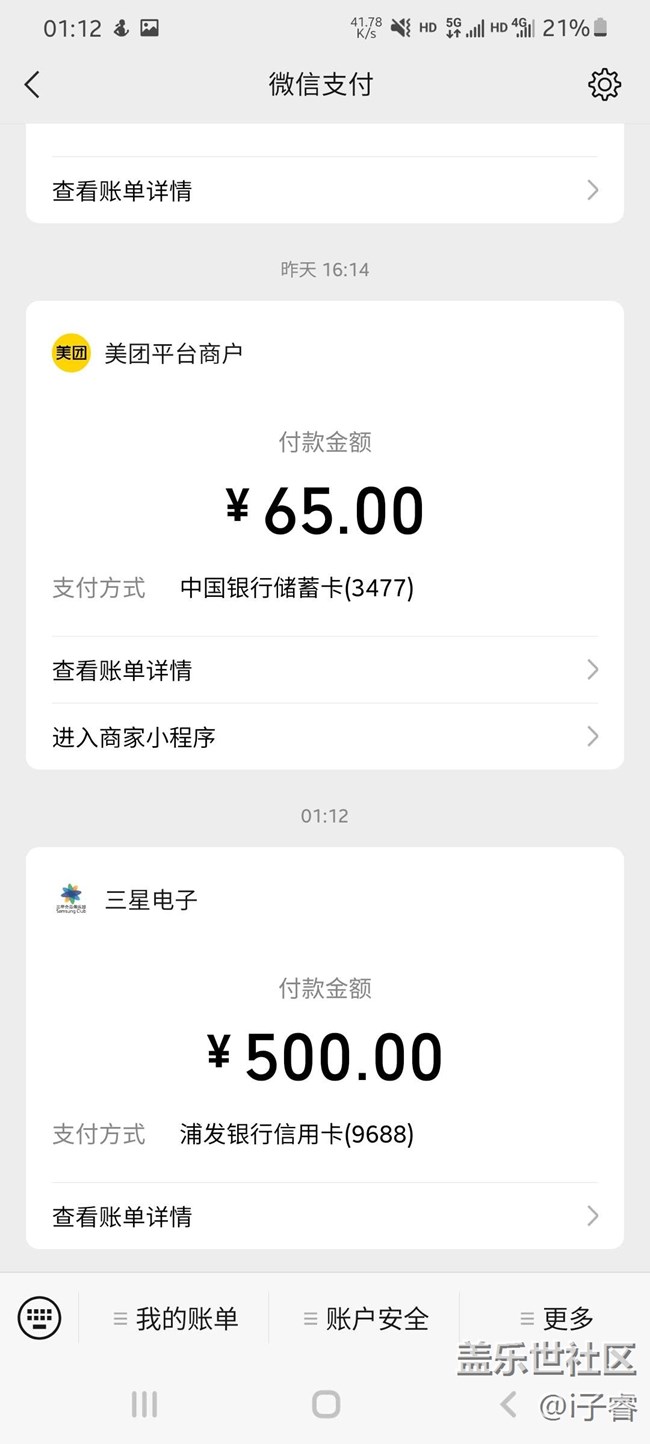Open 账户安全 menu
This screenshot has height=1444, width=650.
point(366,1319)
